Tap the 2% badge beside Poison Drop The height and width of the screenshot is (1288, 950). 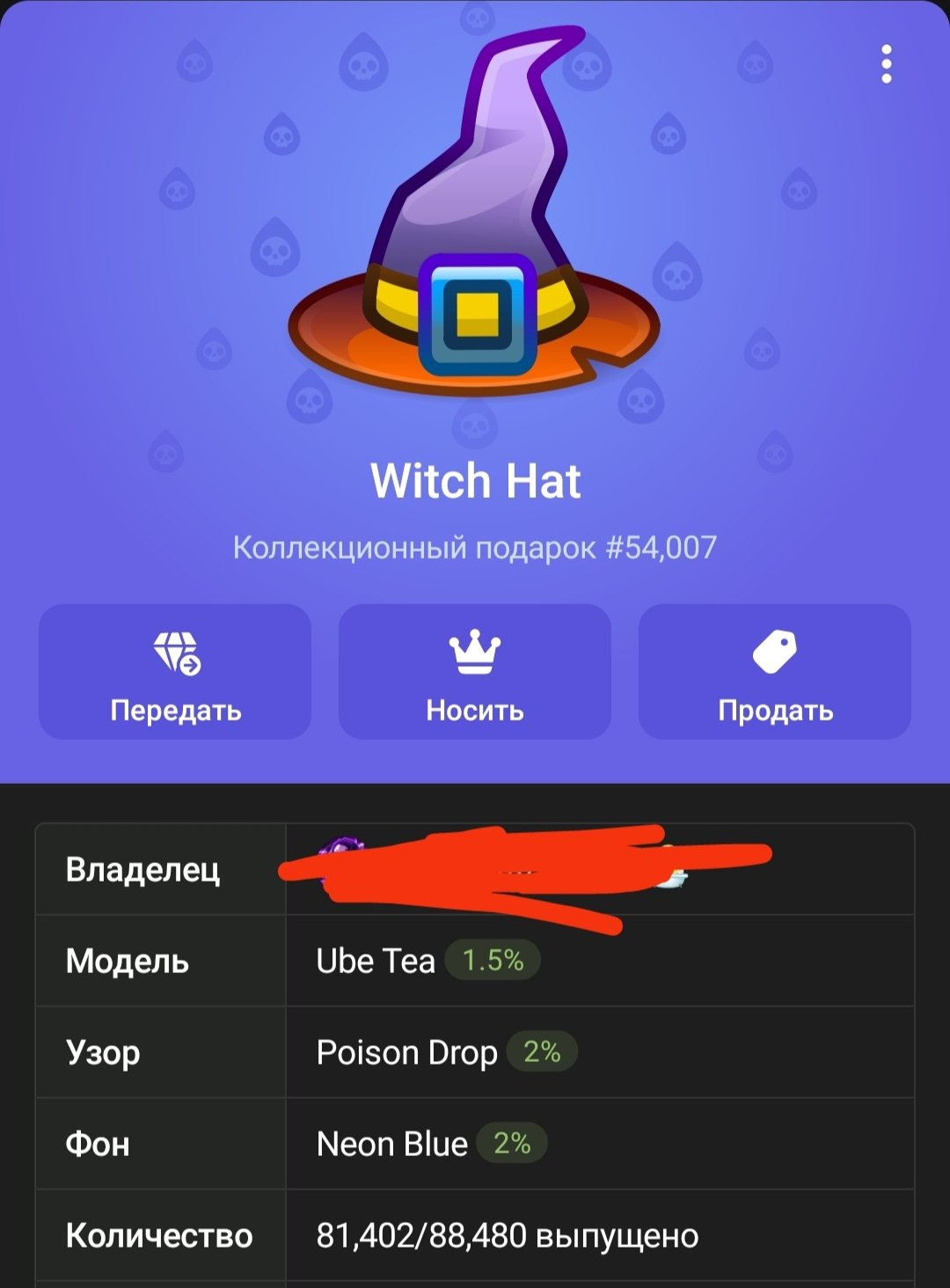tap(542, 1052)
